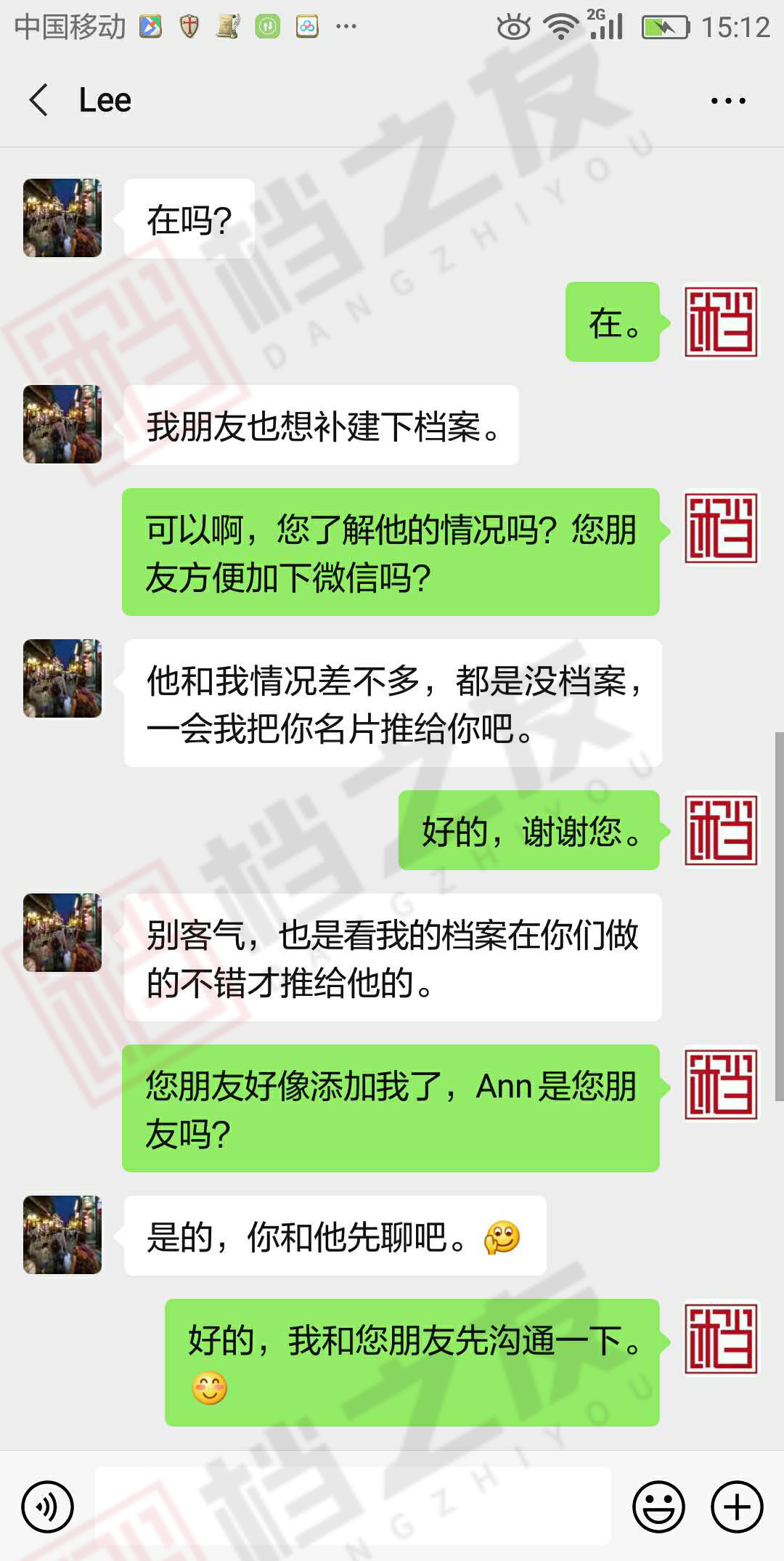This screenshot has height=1561, width=784.
Task: Open own avatar beside the 在。 message
Action: click(x=721, y=322)
